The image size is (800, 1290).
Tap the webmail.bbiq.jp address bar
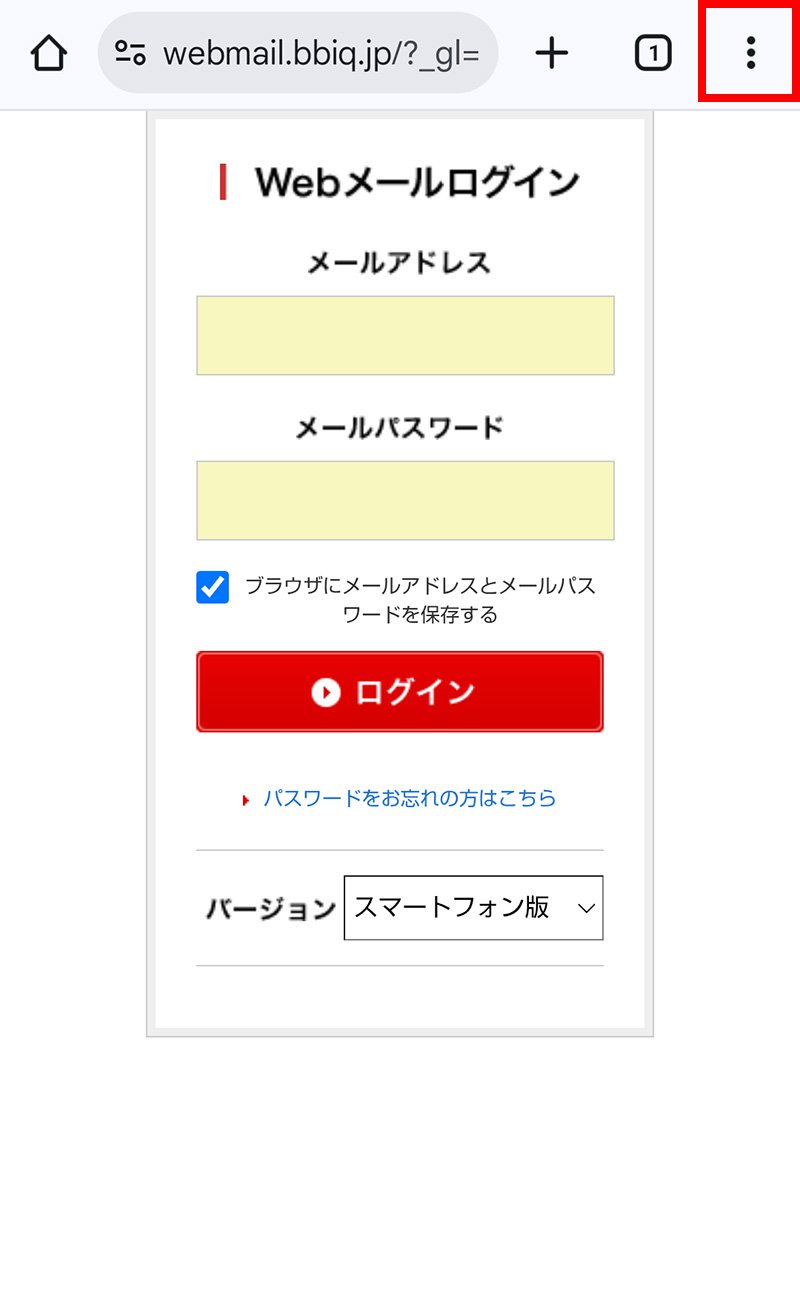pyautogui.click(x=320, y=54)
